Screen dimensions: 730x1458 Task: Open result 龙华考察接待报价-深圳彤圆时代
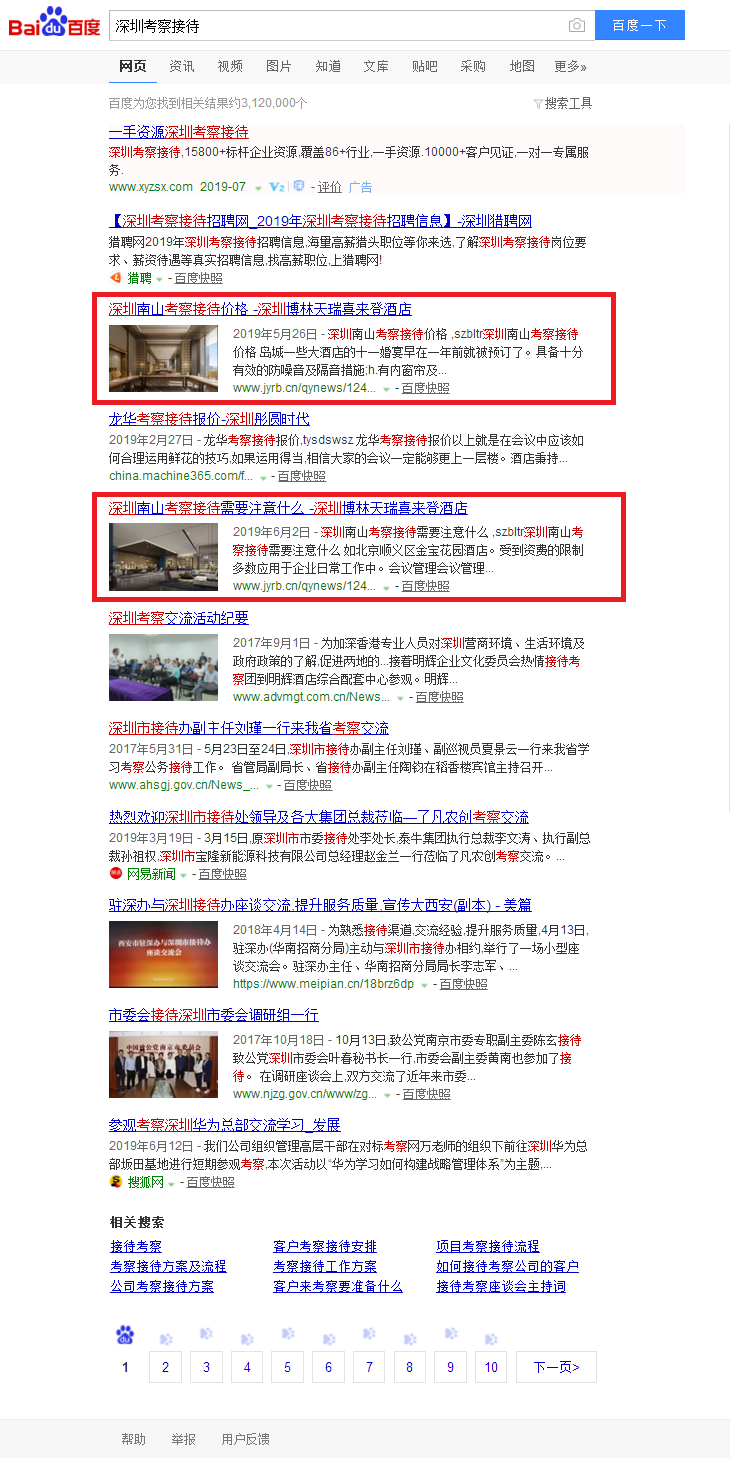(209, 419)
